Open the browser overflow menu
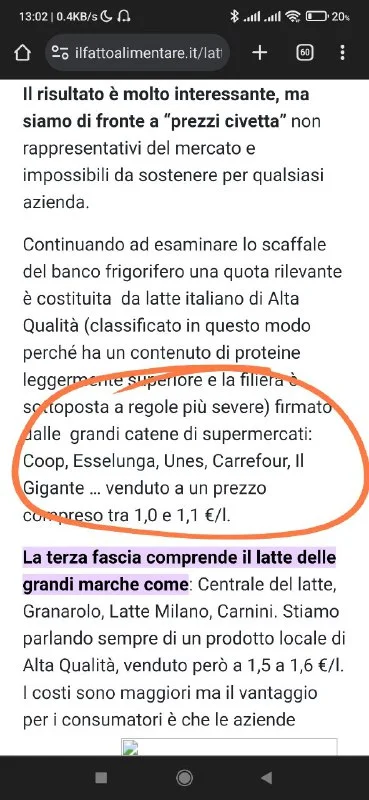369x800 pixels. pyautogui.click(x=342, y=53)
